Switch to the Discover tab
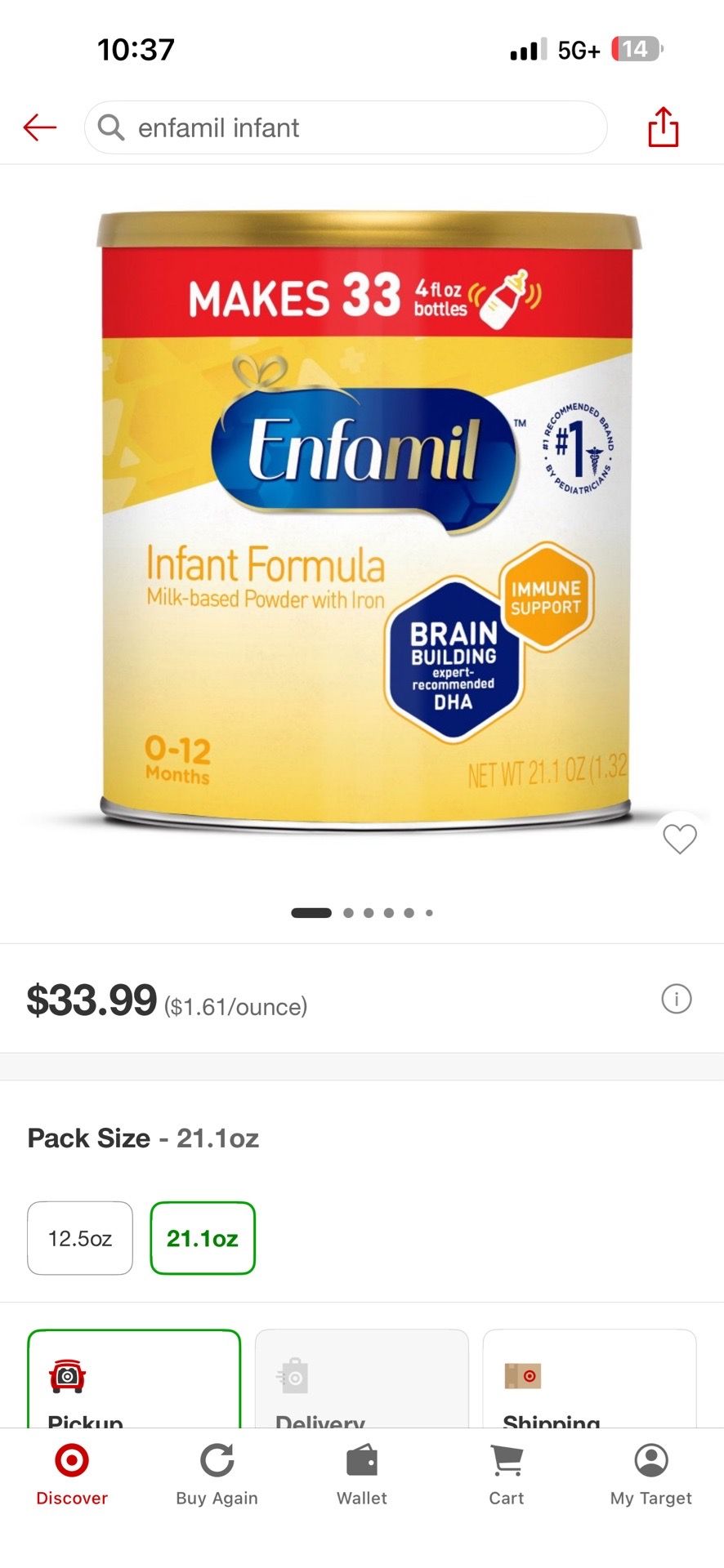The height and width of the screenshot is (1568, 724). click(72, 1475)
